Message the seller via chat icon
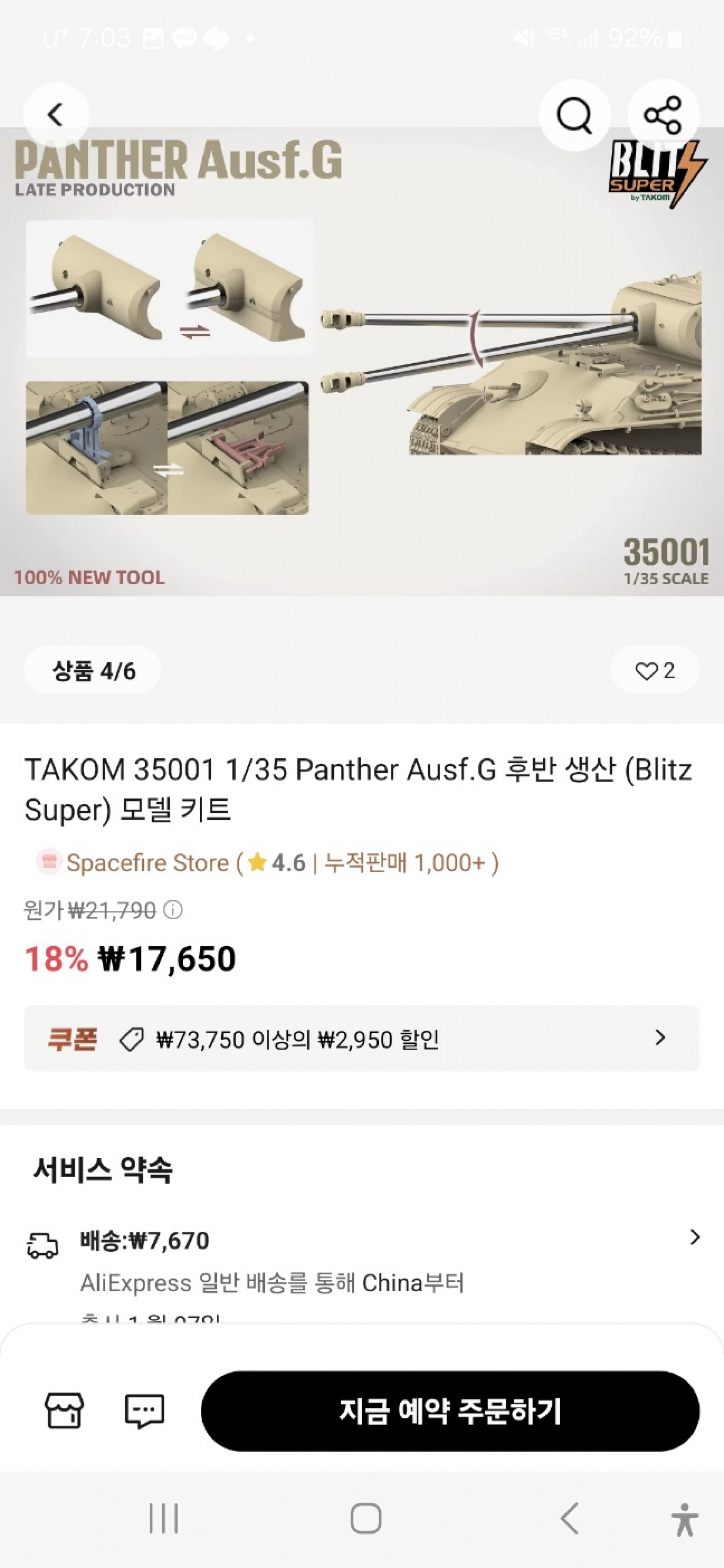 (144, 1411)
